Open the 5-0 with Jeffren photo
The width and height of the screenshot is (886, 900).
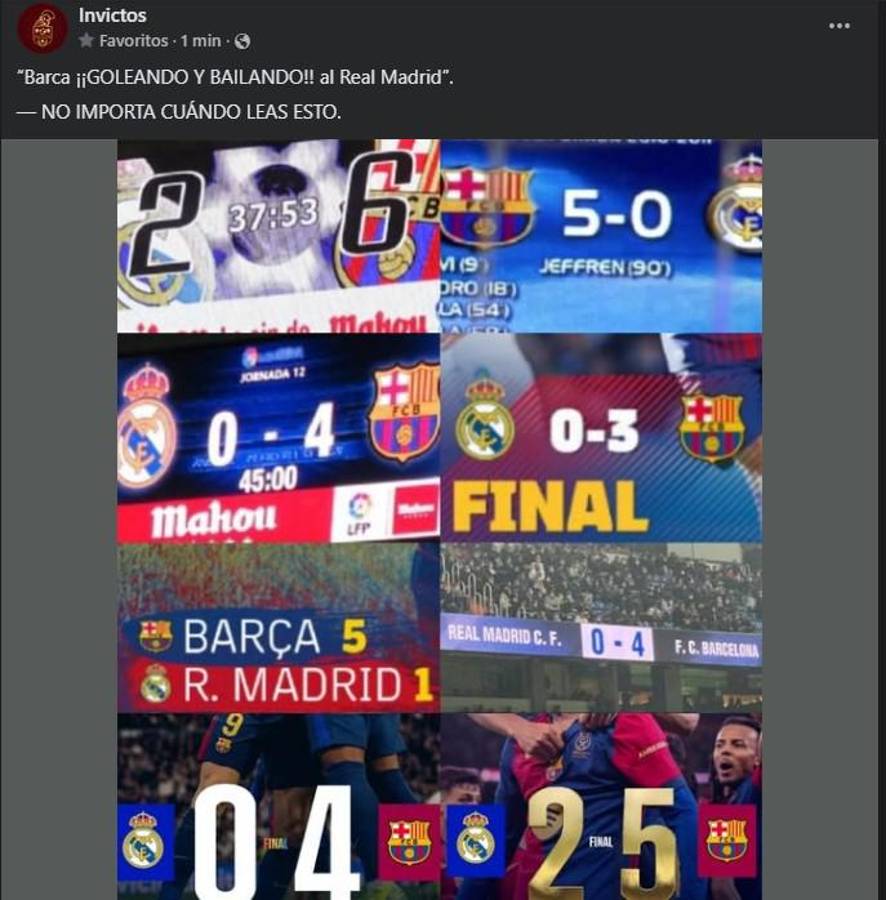[600, 235]
